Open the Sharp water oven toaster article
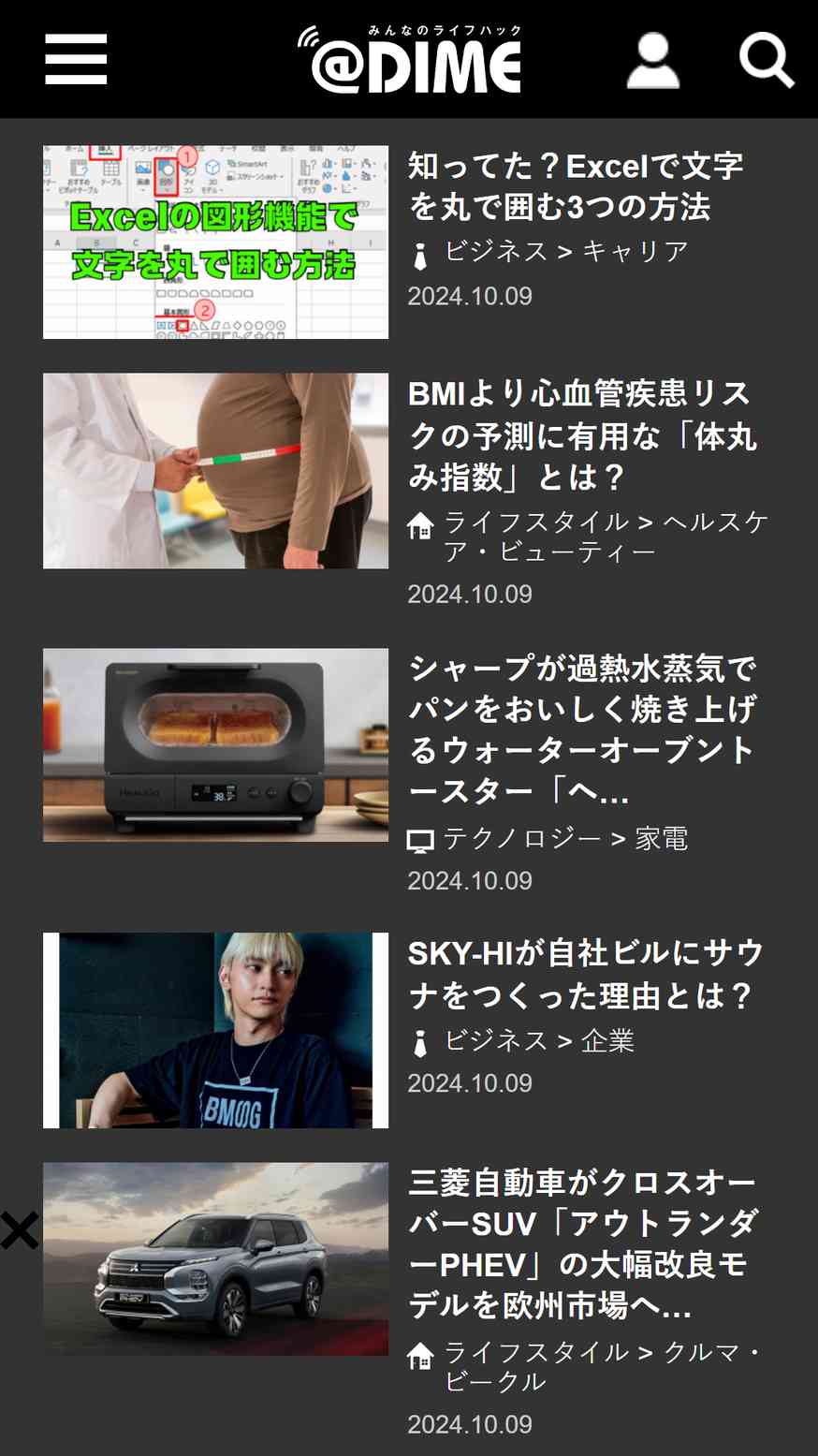This screenshot has height=1456, width=818. 581,729
